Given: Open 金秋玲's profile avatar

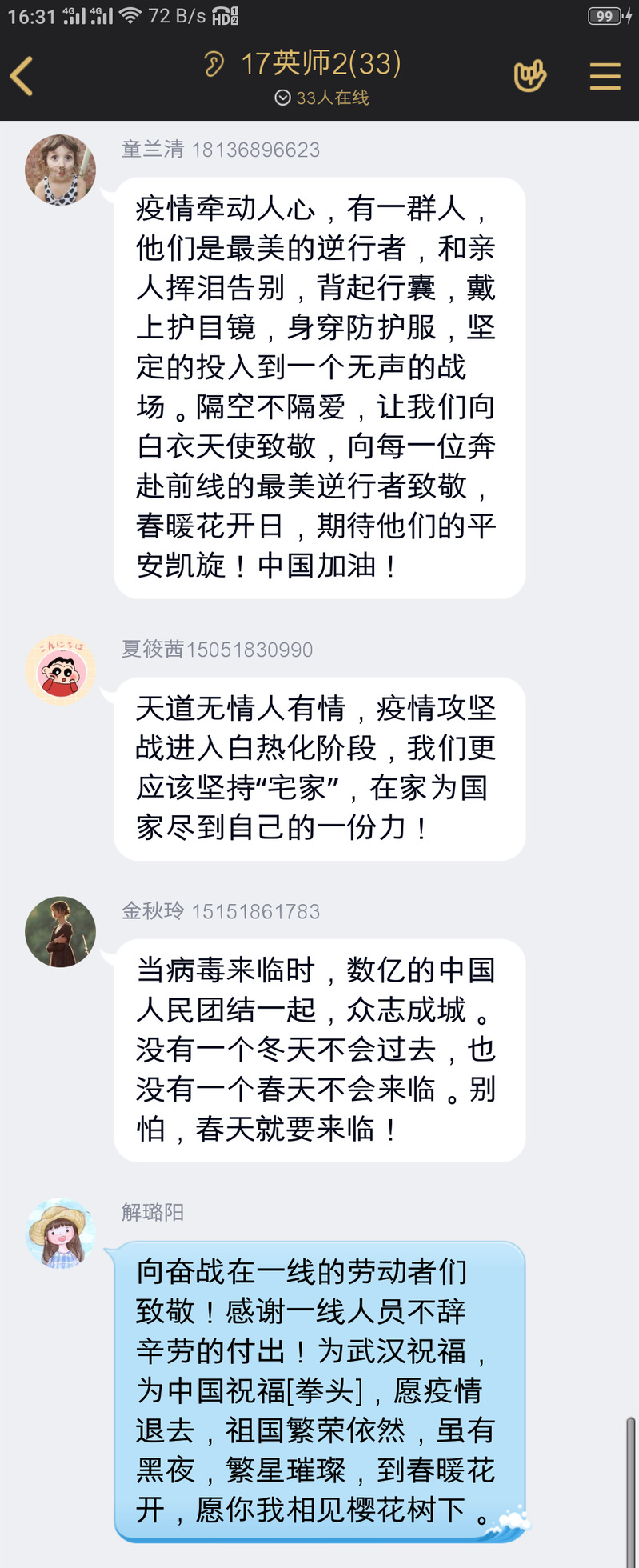Looking at the screenshot, I should coord(61,932).
